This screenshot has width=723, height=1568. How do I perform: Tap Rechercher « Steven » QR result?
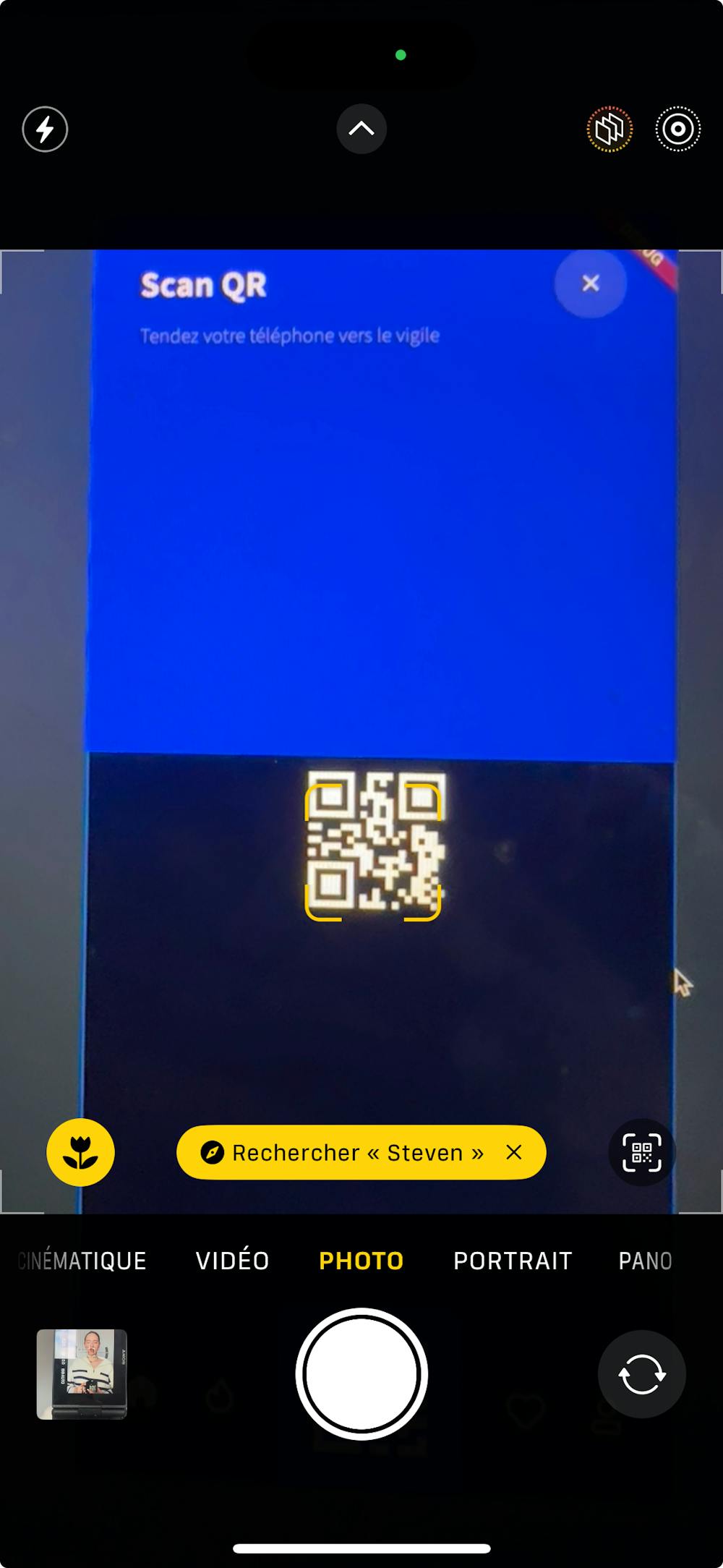347,1152
